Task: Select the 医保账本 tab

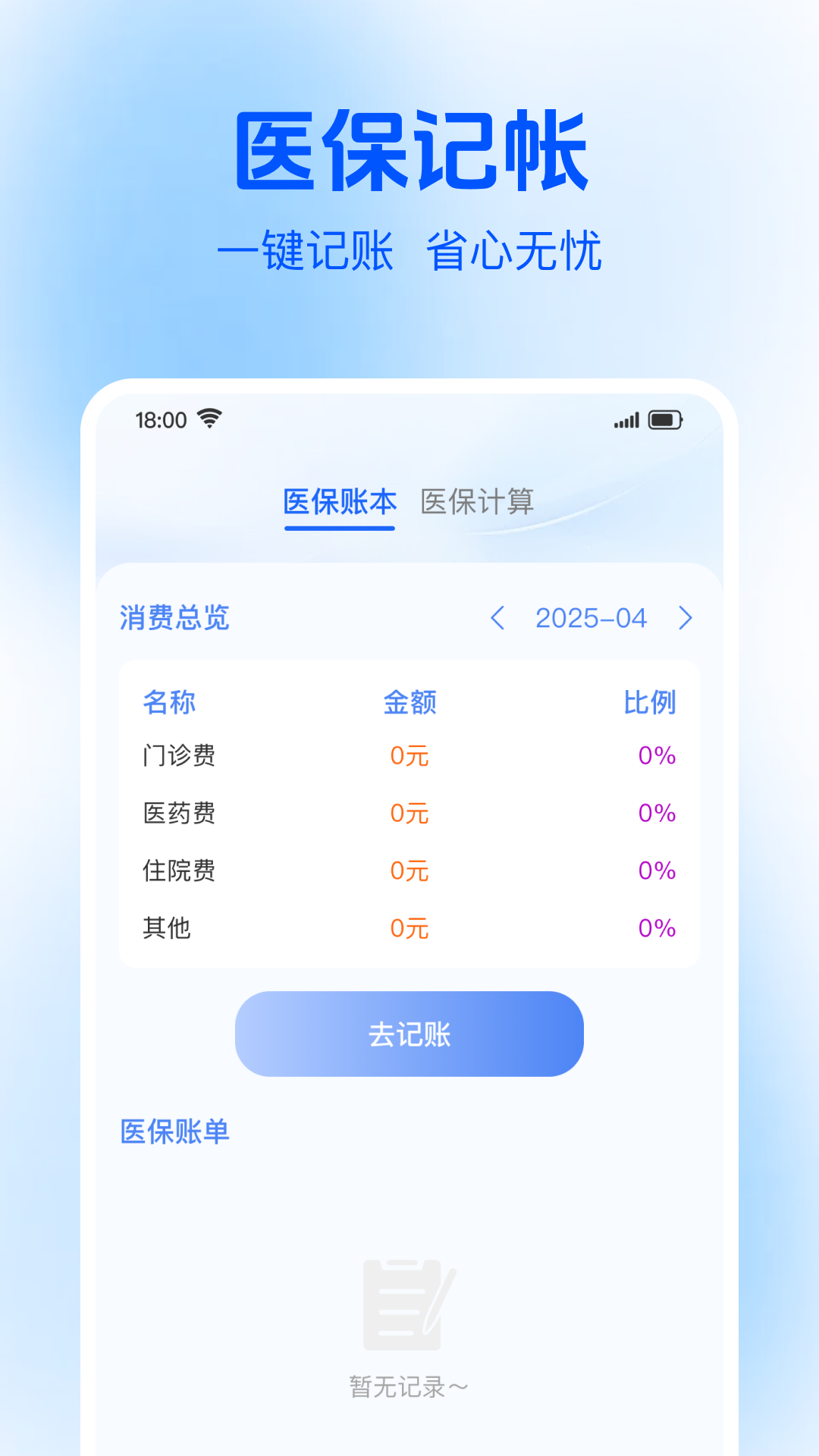Action: [x=338, y=500]
